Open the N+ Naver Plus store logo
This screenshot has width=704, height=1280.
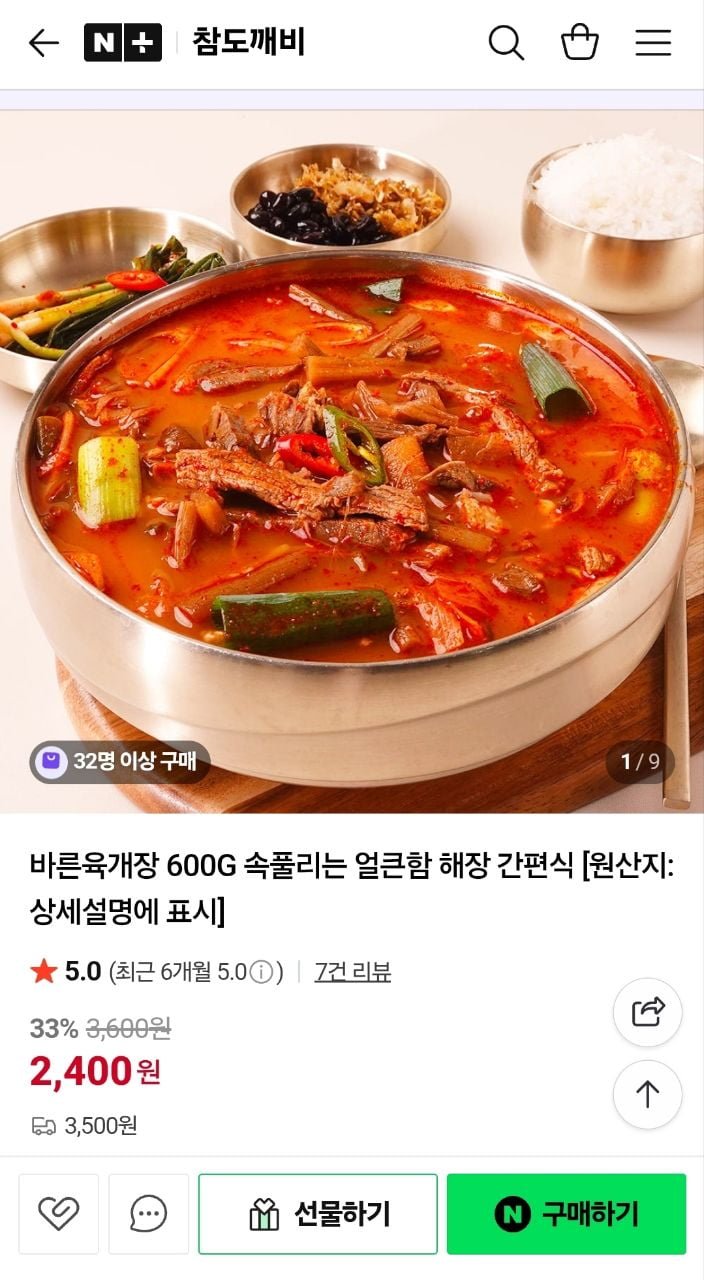122,43
